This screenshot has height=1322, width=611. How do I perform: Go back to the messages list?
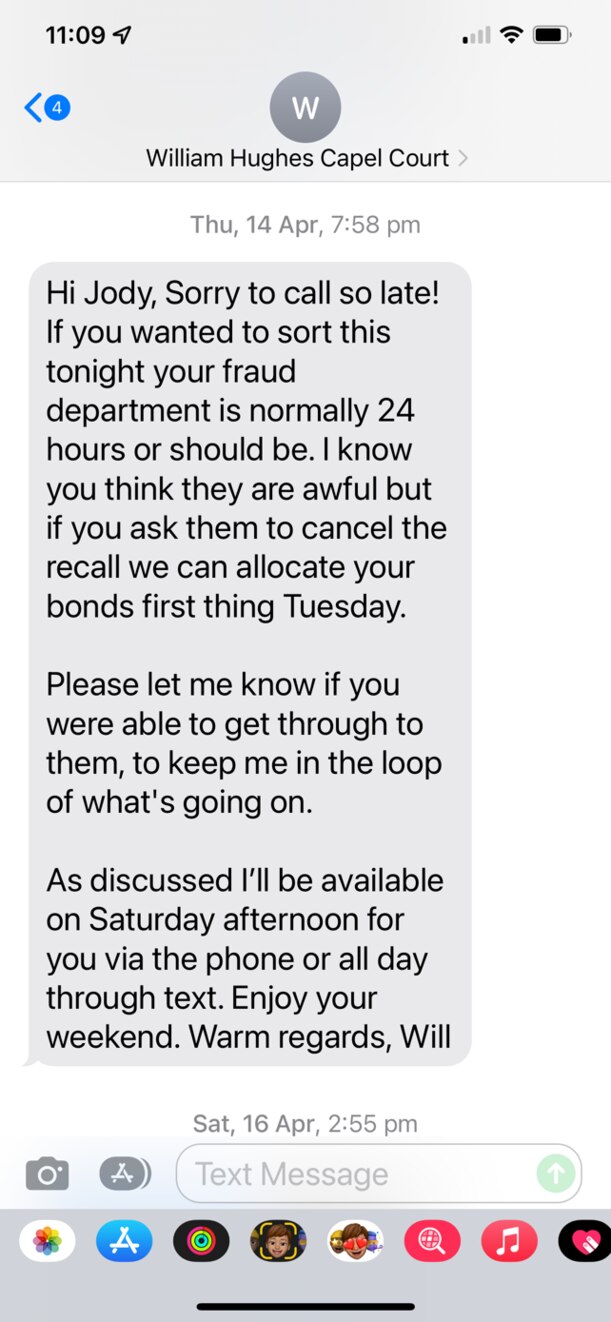click(45, 108)
